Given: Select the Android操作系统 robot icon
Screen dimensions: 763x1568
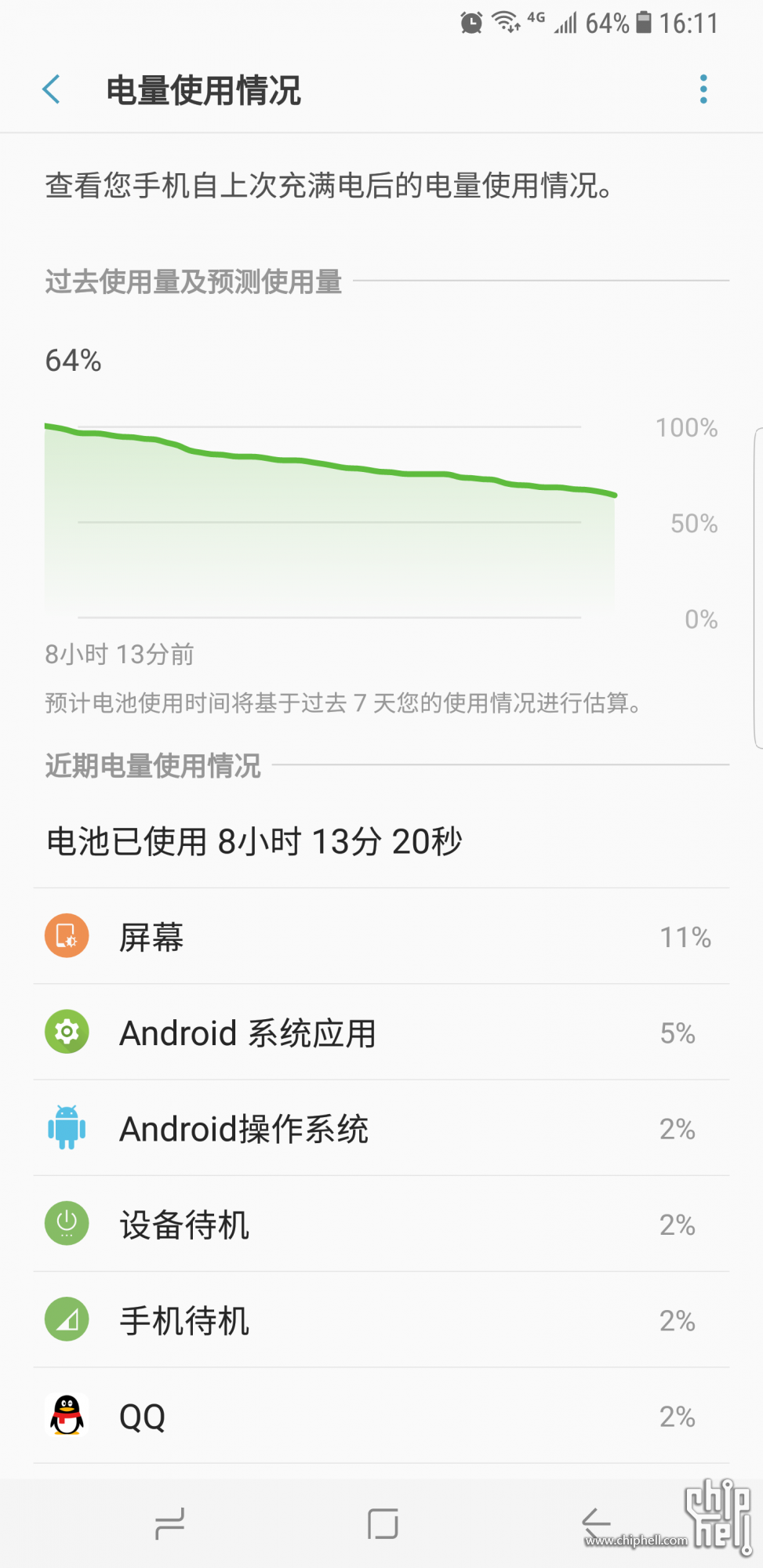Looking at the screenshot, I should coord(67,1129).
